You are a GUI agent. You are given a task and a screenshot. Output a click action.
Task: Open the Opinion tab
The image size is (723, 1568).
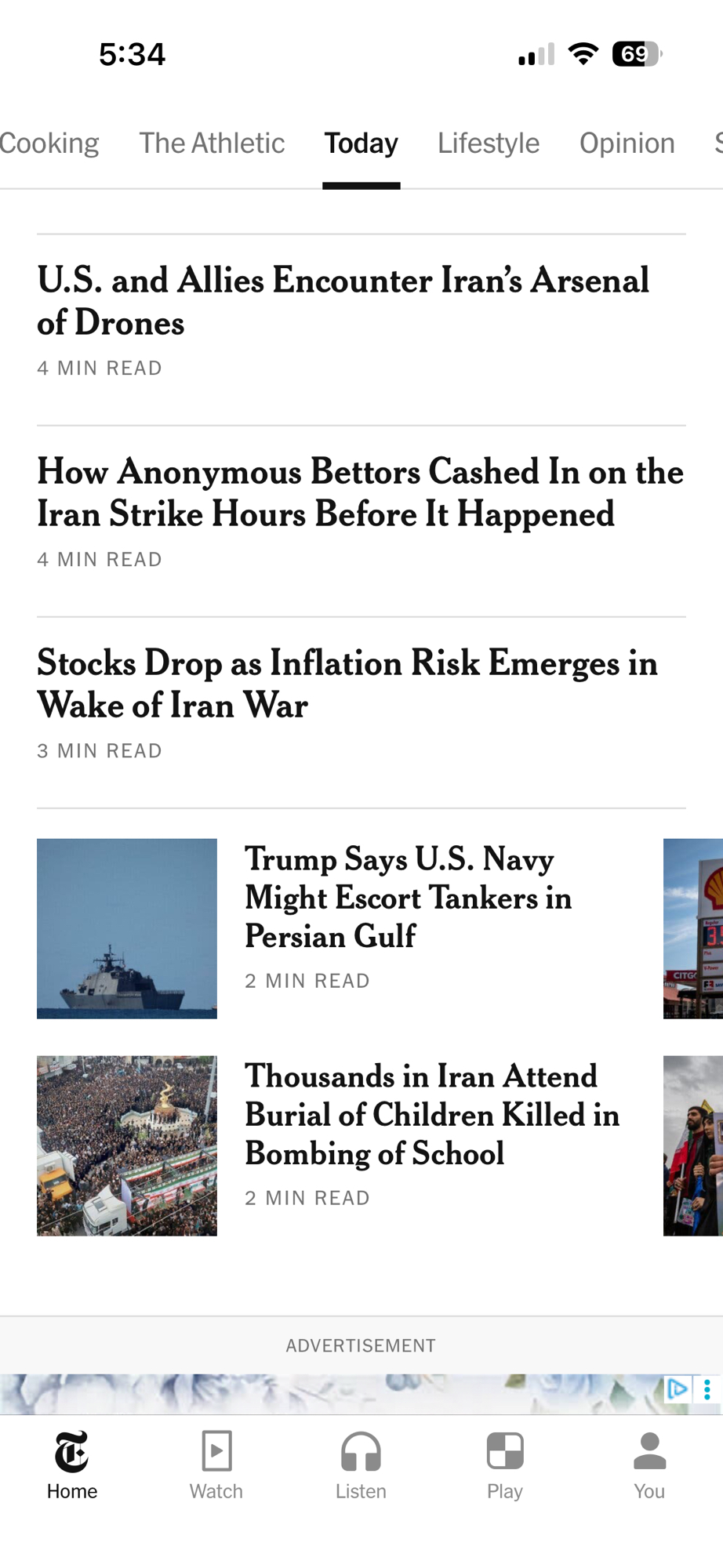[627, 143]
